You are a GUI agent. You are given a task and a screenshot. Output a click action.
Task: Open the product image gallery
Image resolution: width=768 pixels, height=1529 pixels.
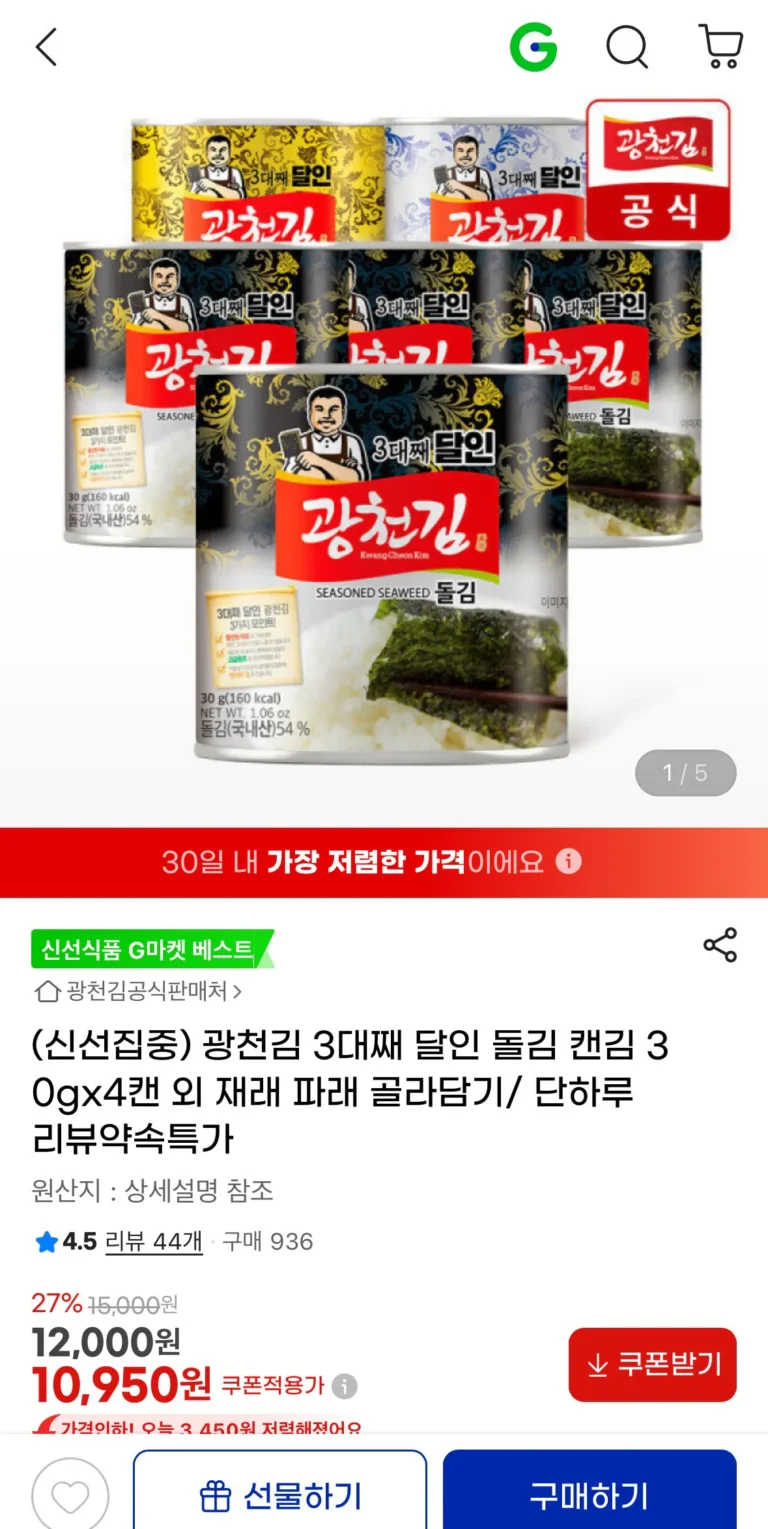coord(384,440)
